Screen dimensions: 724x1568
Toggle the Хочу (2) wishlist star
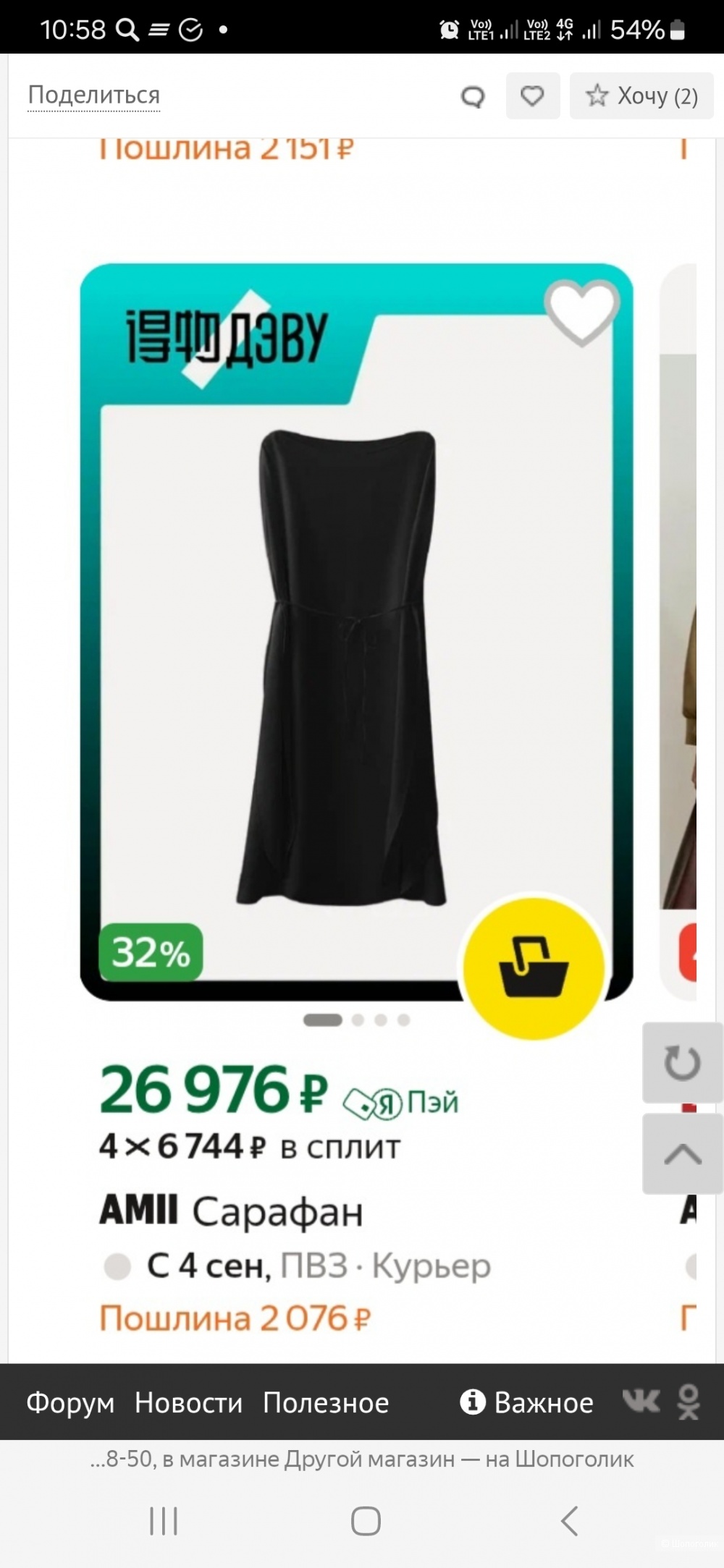[x=641, y=96]
